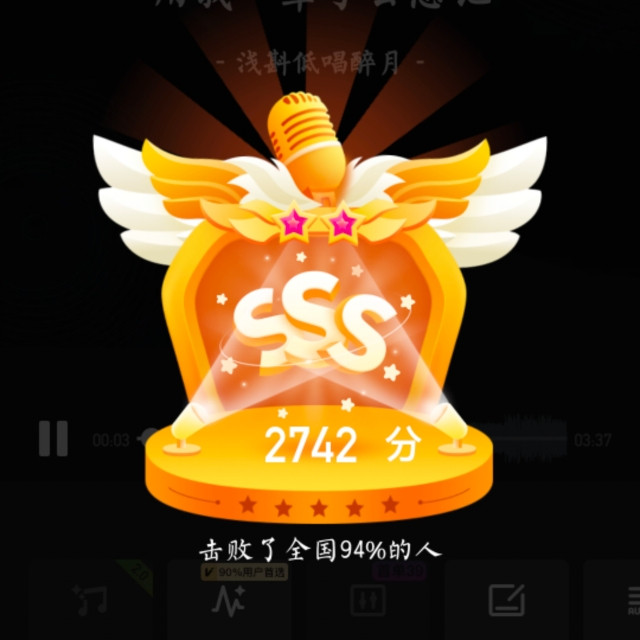Open the music note effects tool
Viewport: 640px width, 640px height.
pos(90,600)
